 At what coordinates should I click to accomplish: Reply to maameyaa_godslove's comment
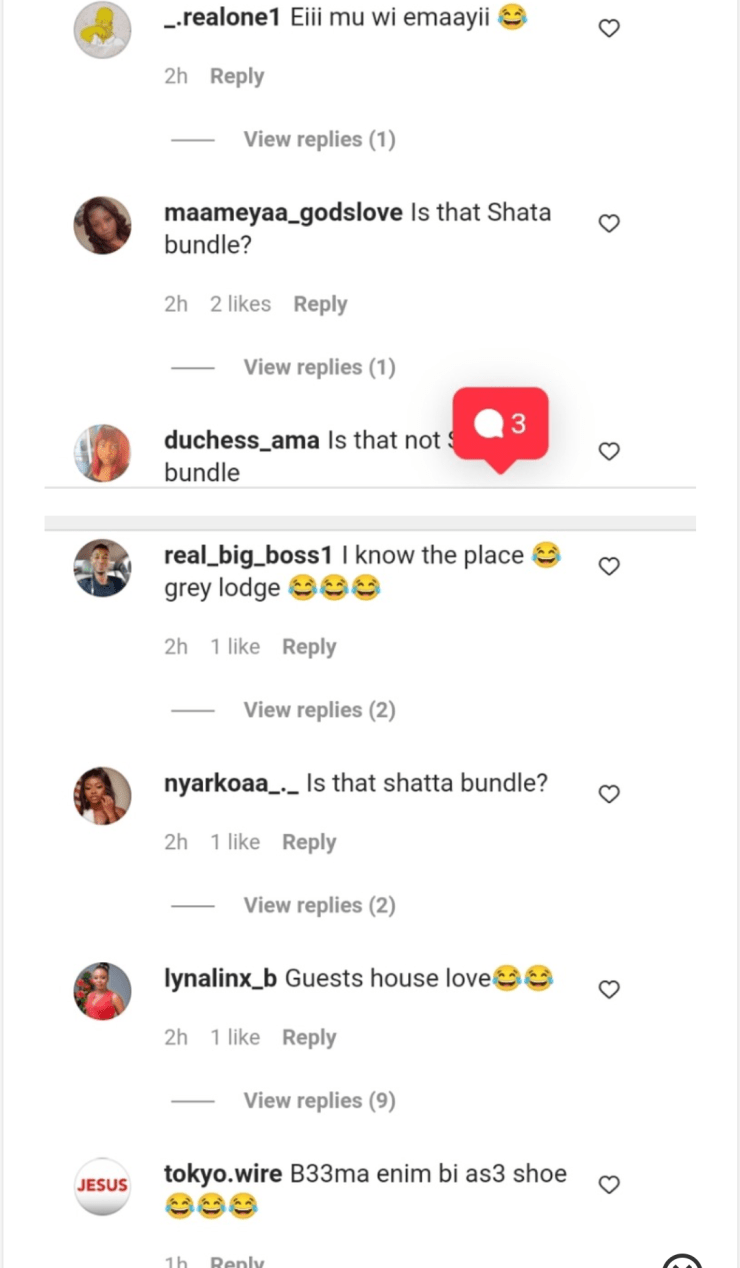(320, 305)
